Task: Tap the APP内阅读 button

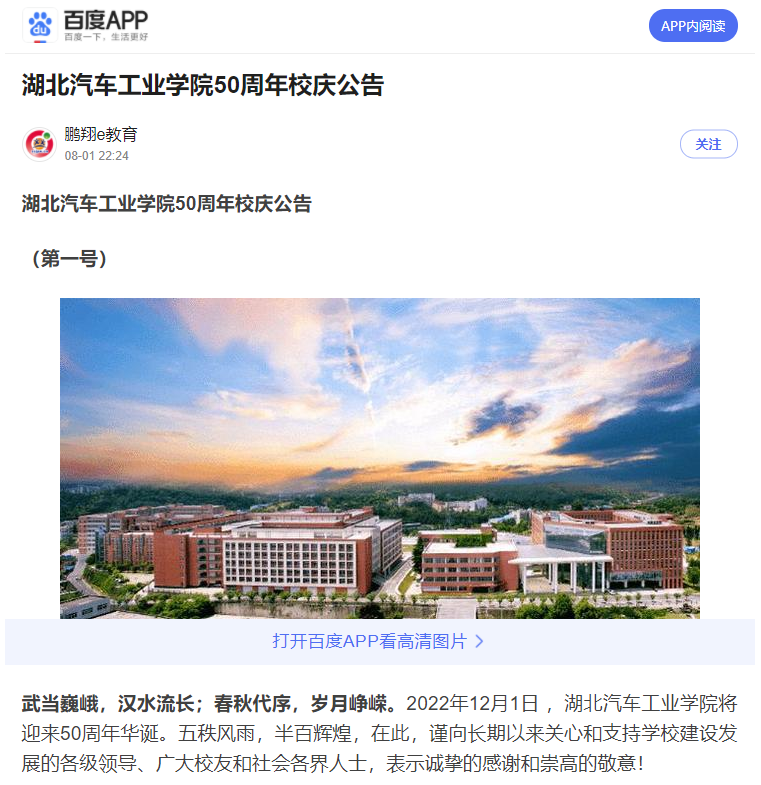Action: (x=693, y=26)
